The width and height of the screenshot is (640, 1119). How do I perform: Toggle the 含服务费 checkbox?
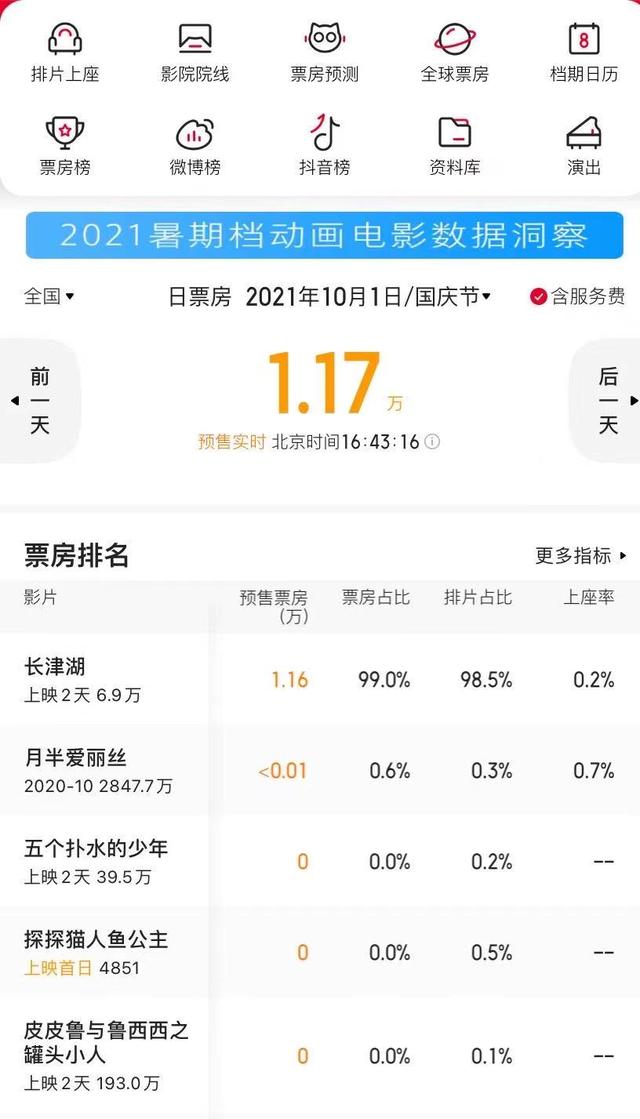coord(577,296)
